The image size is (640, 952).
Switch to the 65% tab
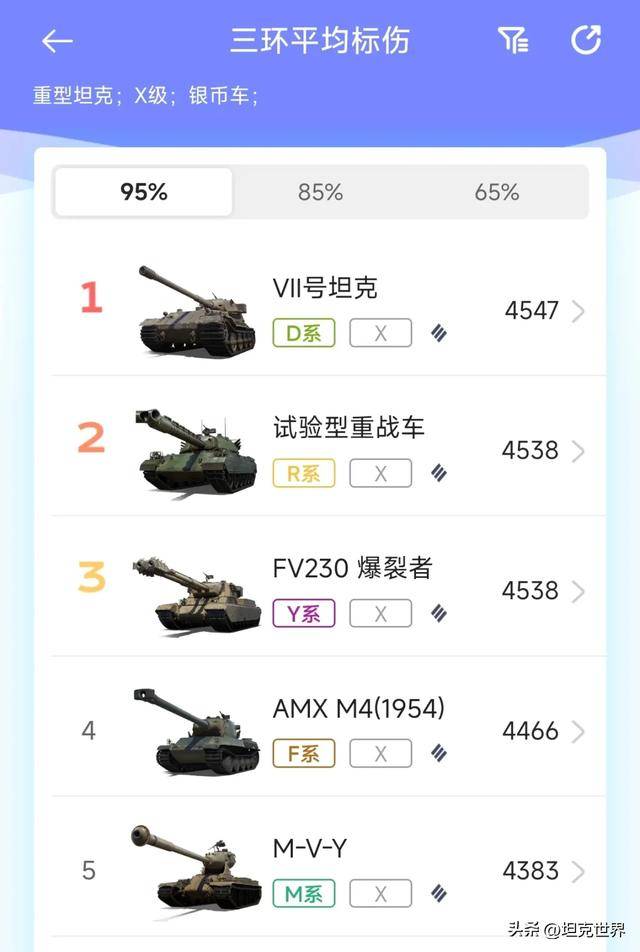pyautogui.click(x=497, y=192)
